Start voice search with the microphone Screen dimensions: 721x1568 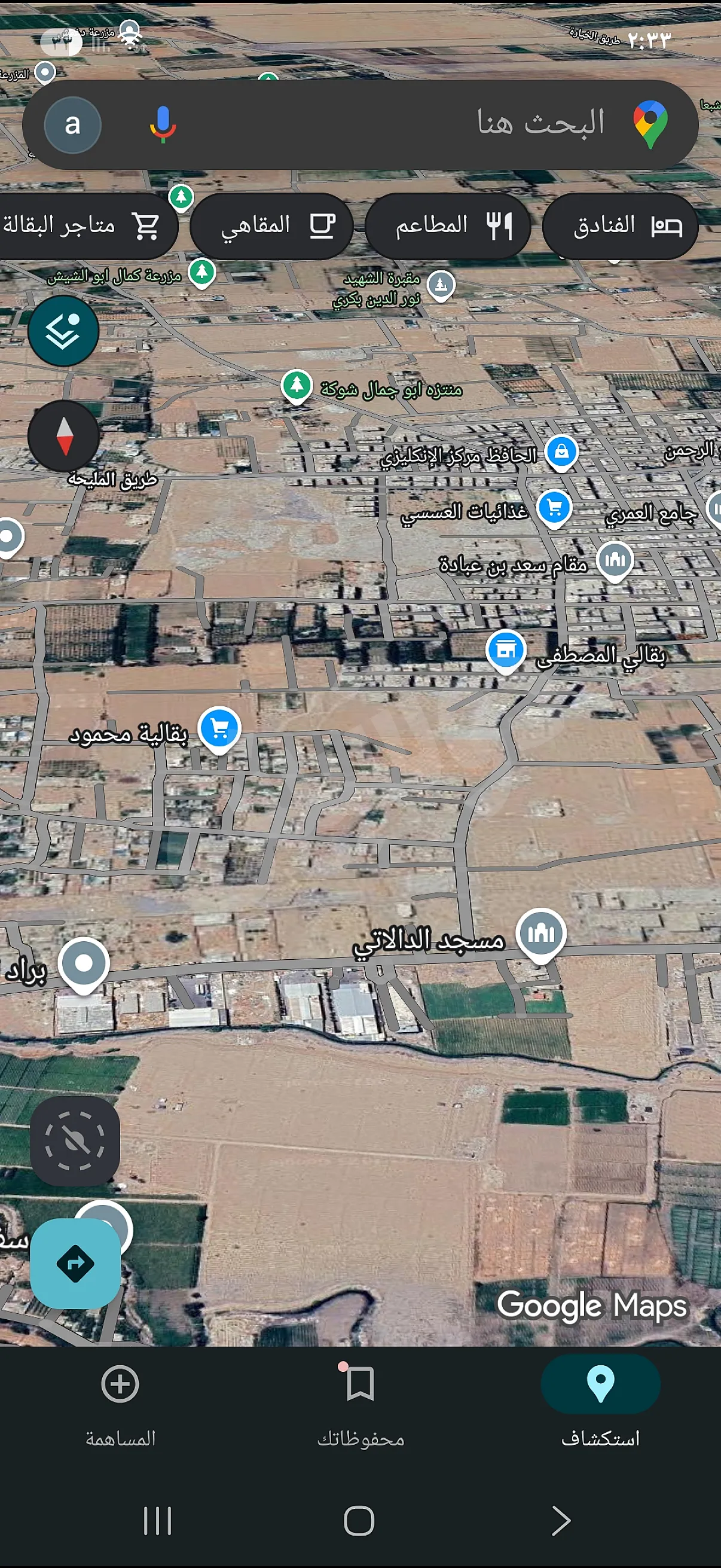(x=163, y=125)
